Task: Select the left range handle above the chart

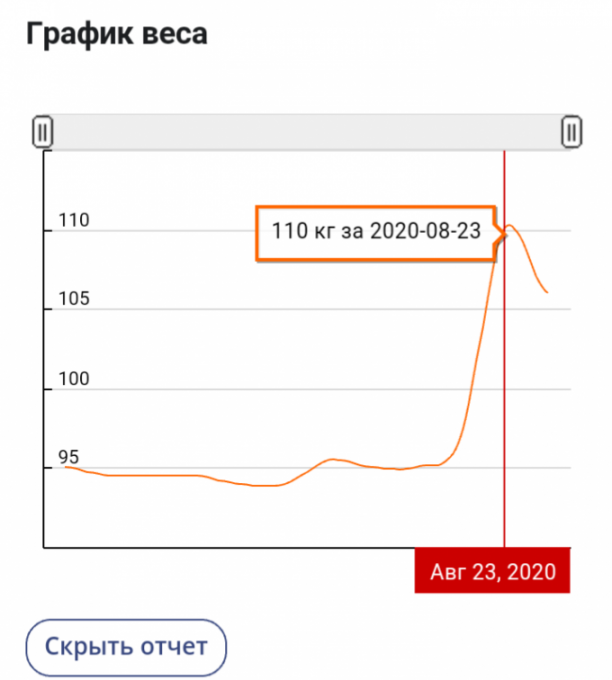Action: (42, 131)
